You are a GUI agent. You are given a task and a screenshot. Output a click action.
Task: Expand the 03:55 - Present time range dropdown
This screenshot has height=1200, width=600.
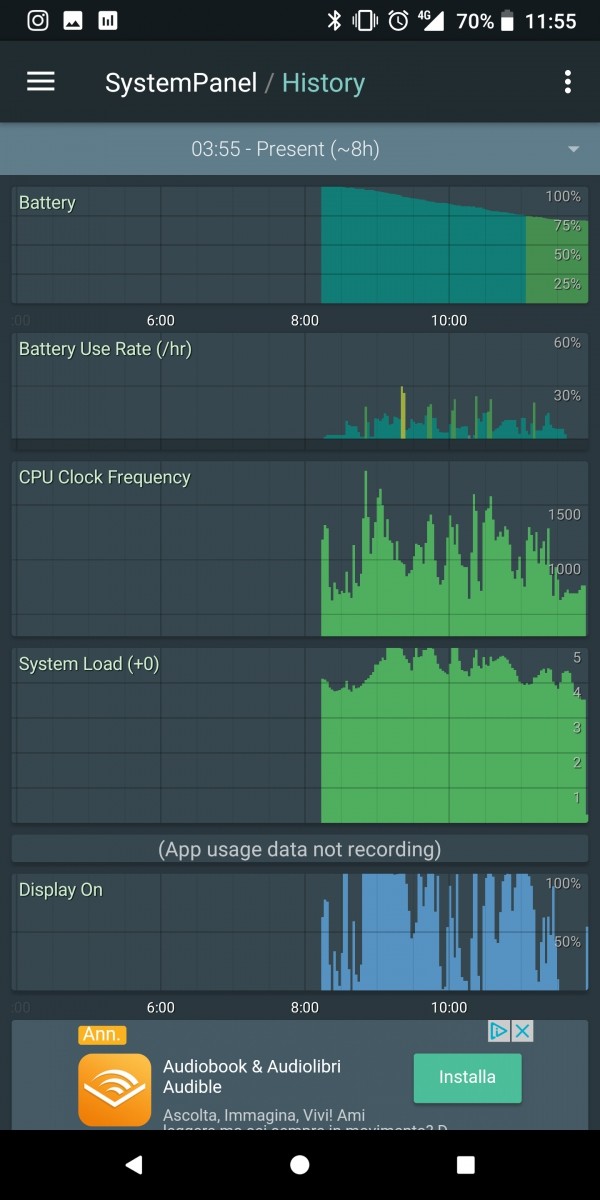300,149
